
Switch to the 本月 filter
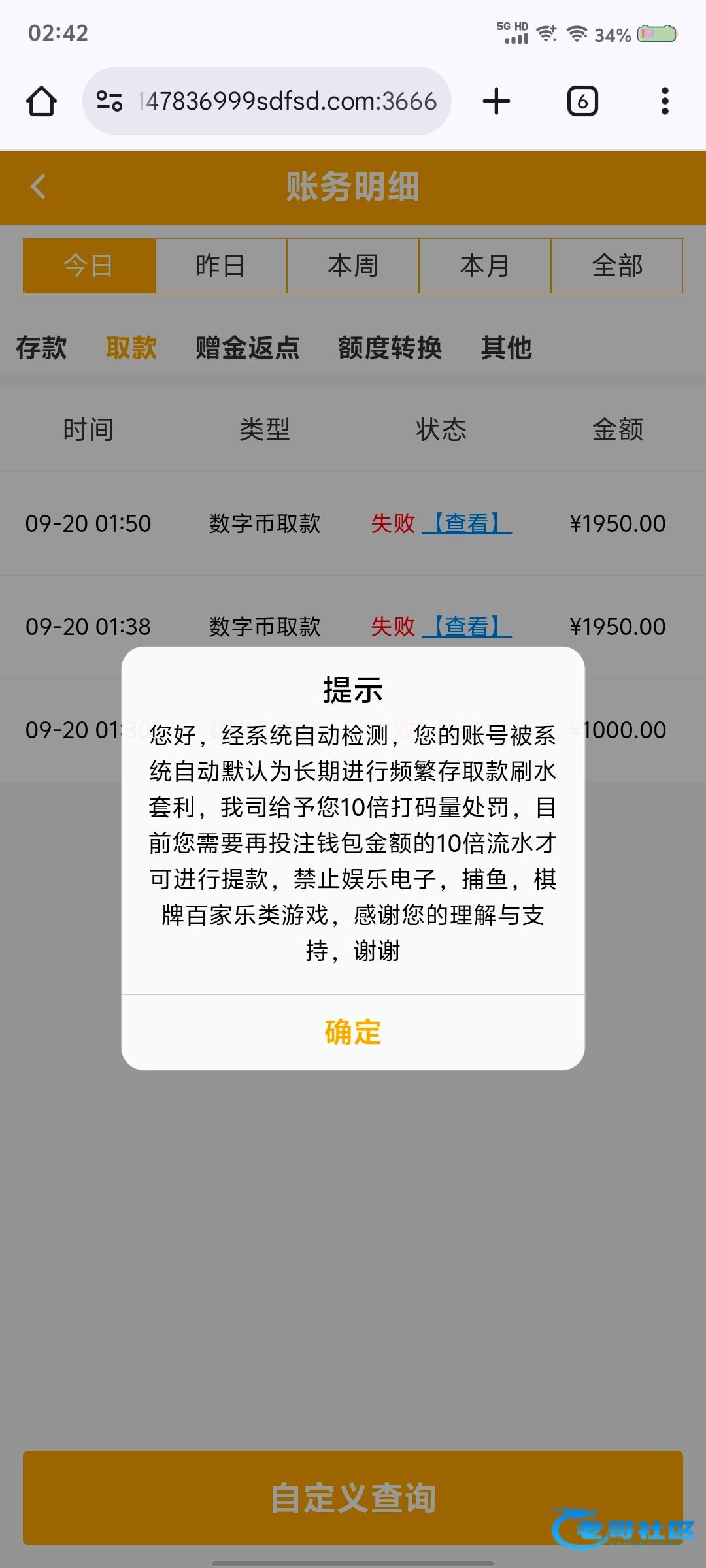pyautogui.click(x=485, y=266)
